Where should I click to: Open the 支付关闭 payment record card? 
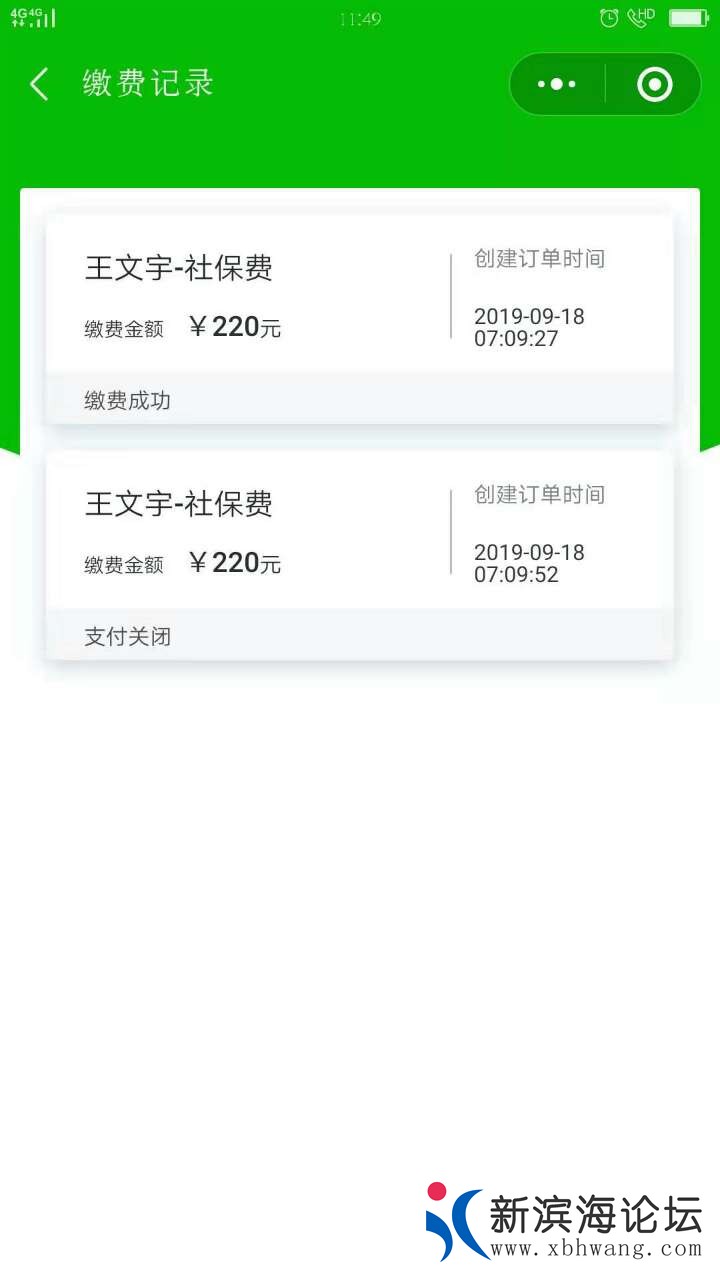click(359, 553)
